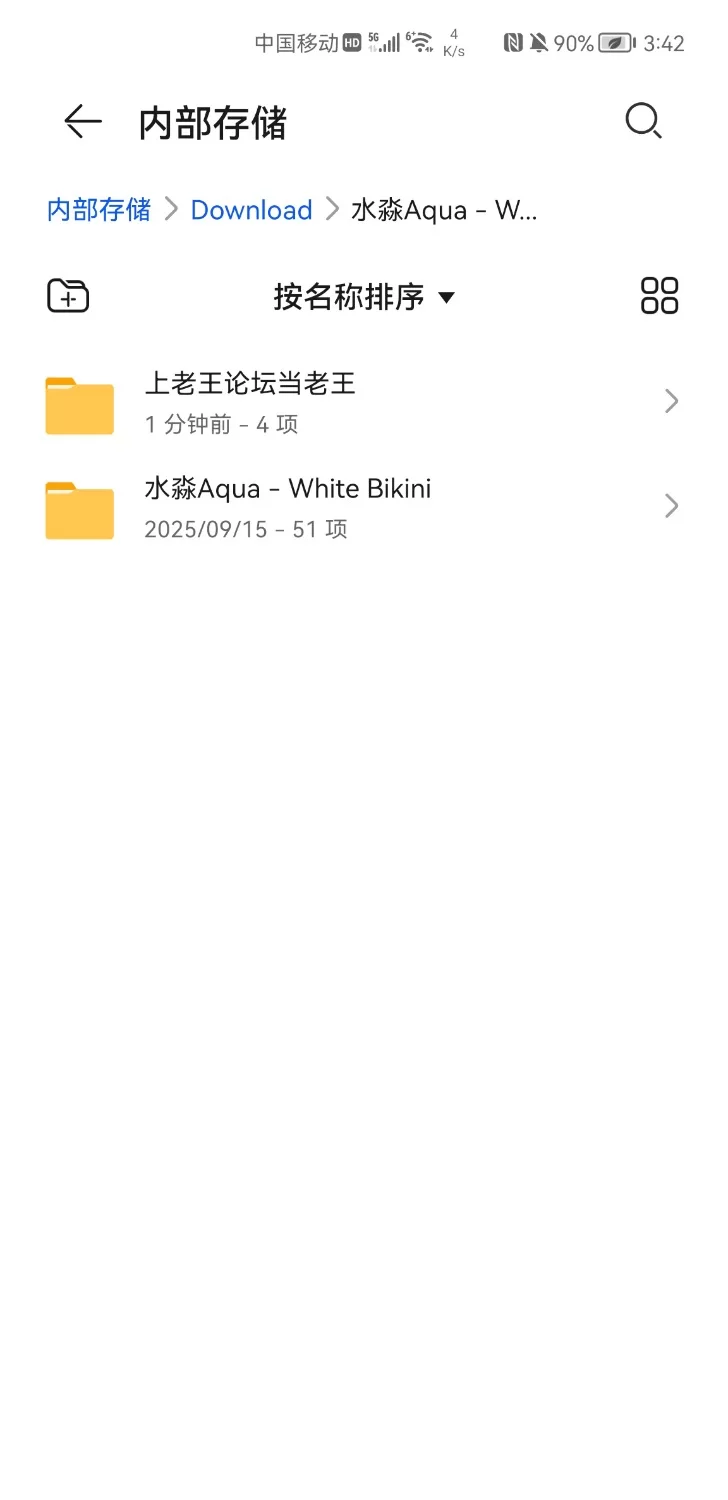The width and height of the screenshot is (728, 1500).
Task: Tap the Wi-Fi icon in the status bar
Action: (x=423, y=42)
